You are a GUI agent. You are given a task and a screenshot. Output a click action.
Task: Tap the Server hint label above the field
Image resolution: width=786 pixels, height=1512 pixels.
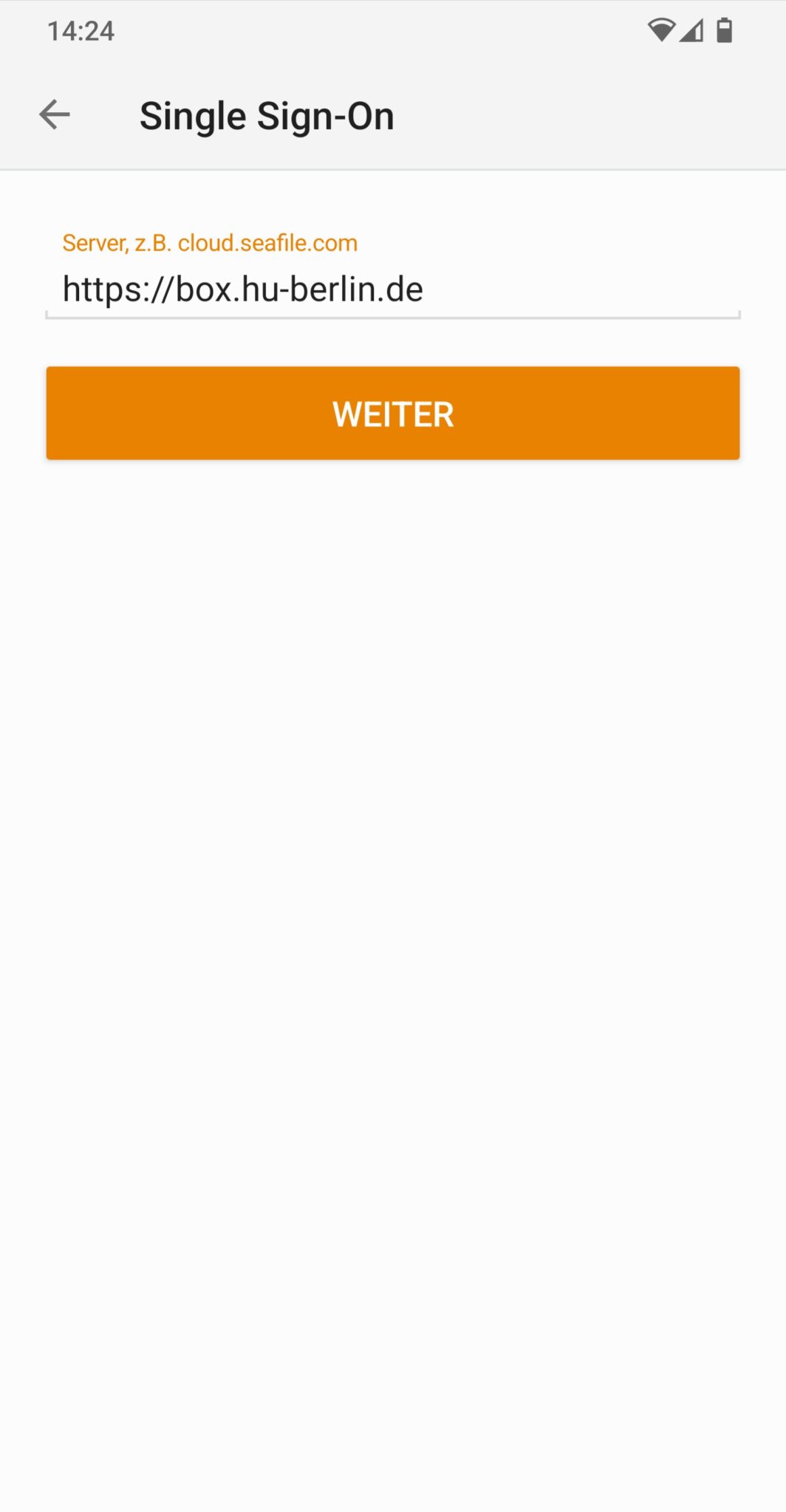[209, 243]
